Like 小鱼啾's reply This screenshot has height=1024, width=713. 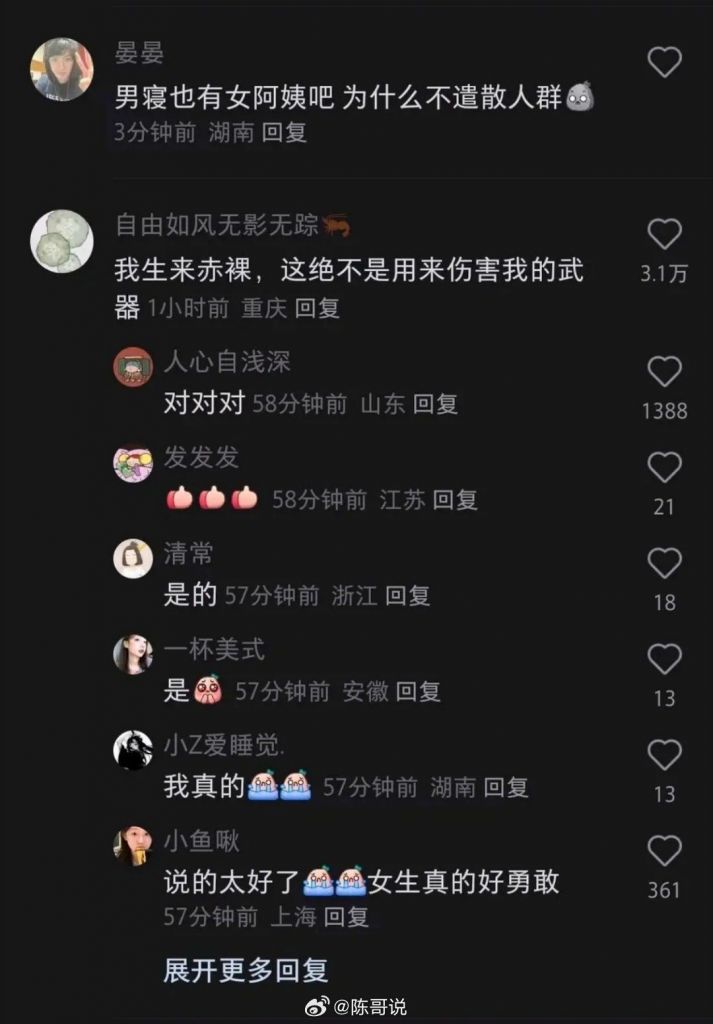tap(665, 851)
